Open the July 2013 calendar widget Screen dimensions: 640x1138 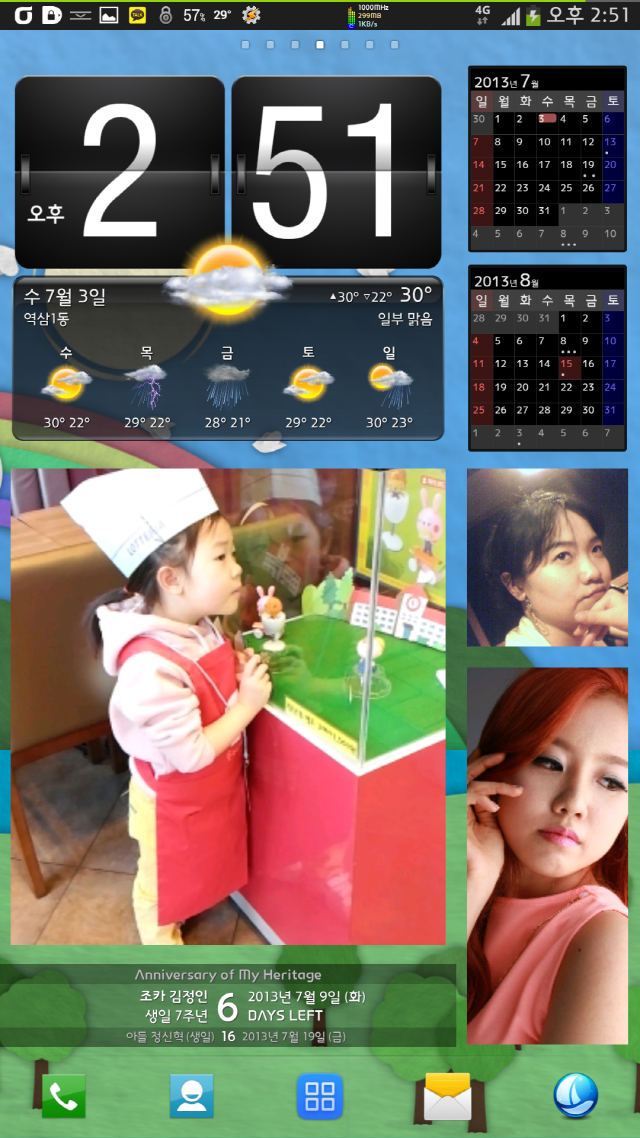point(548,160)
